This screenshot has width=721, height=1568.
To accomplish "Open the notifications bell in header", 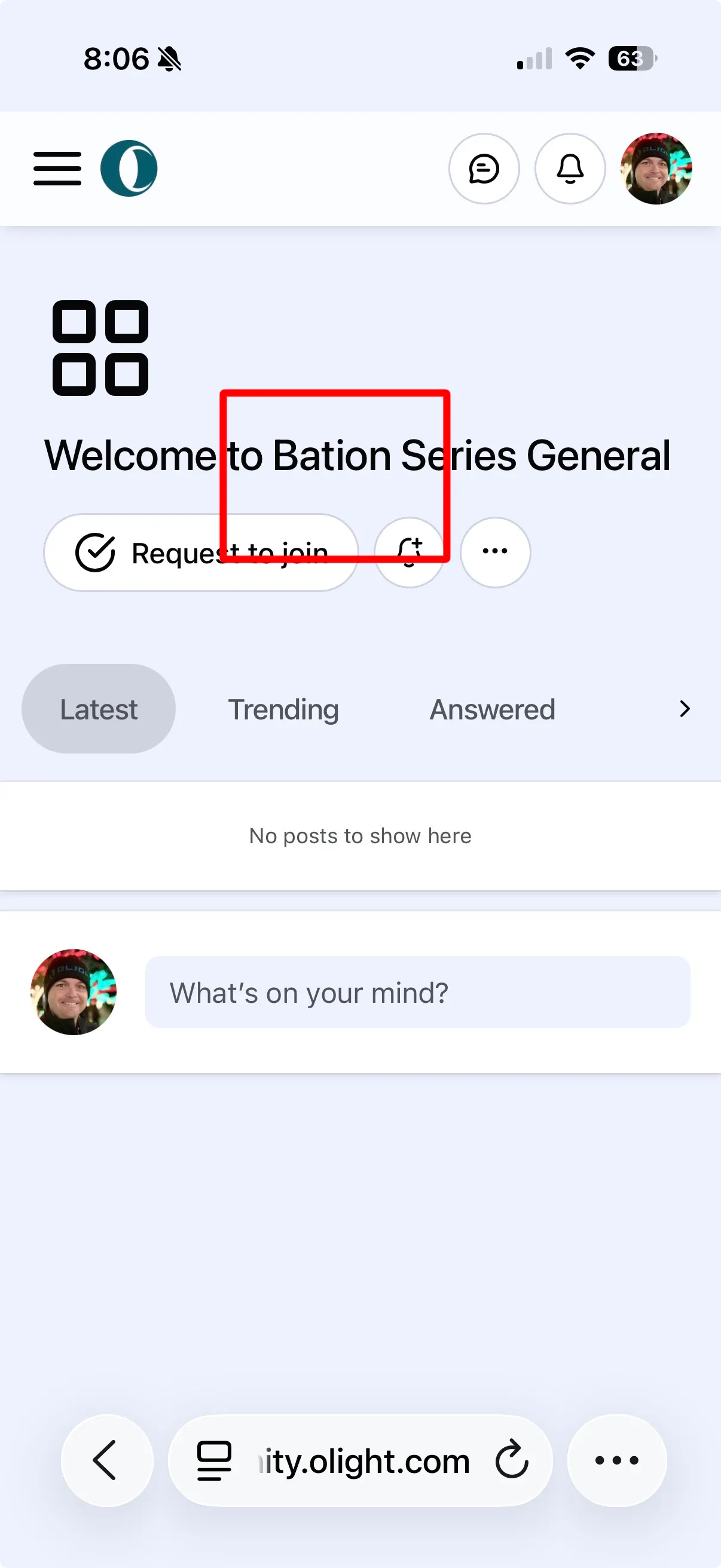I will 570,169.
